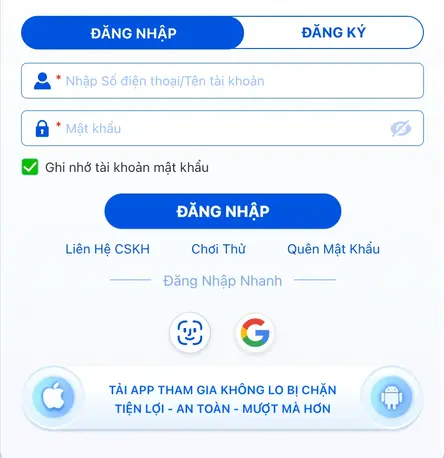The height and width of the screenshot is (458, 444).
Task: Tap the Mật khẩu password field
Action: pyautogui.click(x=222, y=128)
